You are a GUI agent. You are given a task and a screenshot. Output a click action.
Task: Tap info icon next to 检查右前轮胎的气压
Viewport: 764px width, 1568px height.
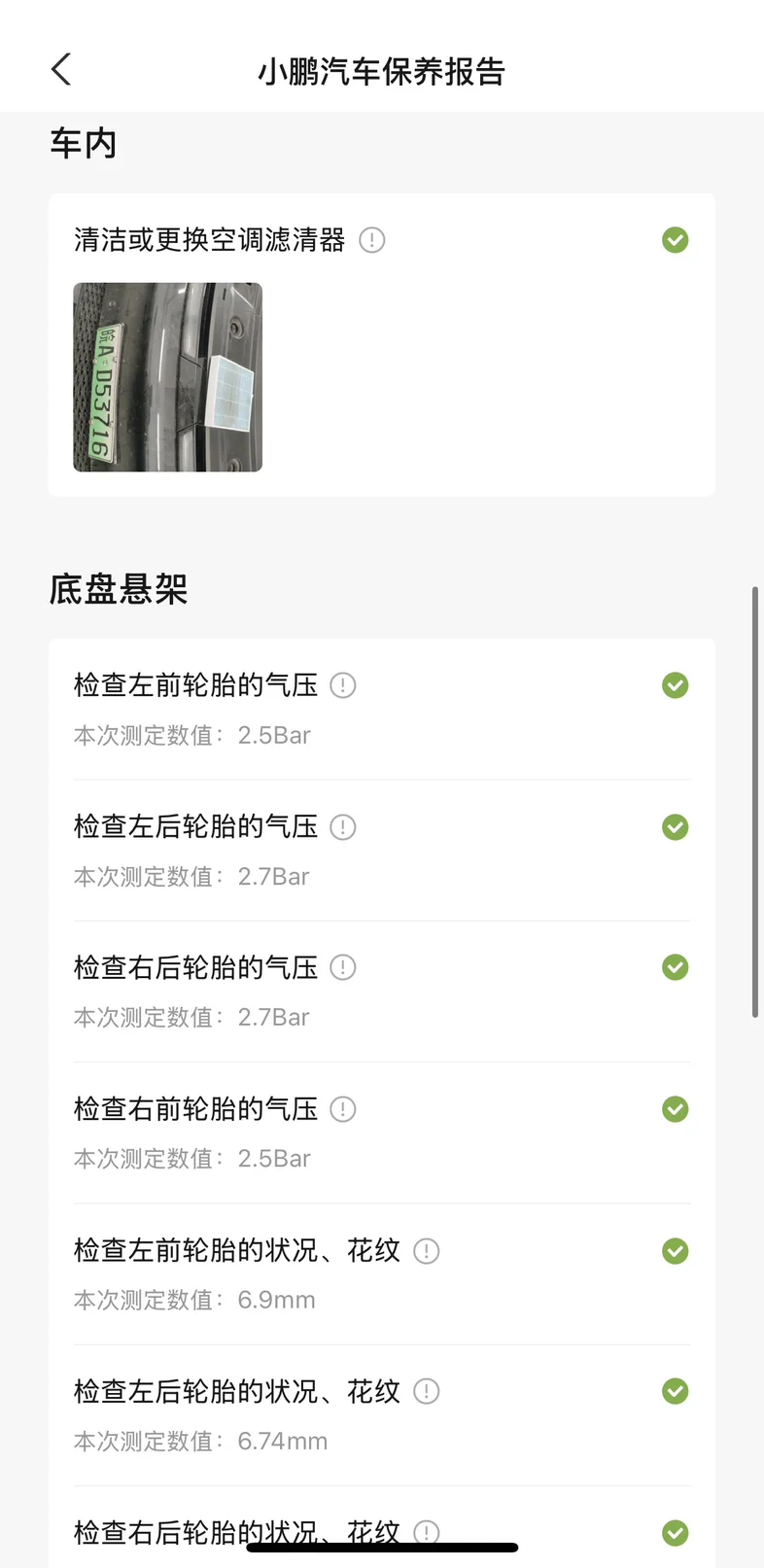coord(343,1109)
